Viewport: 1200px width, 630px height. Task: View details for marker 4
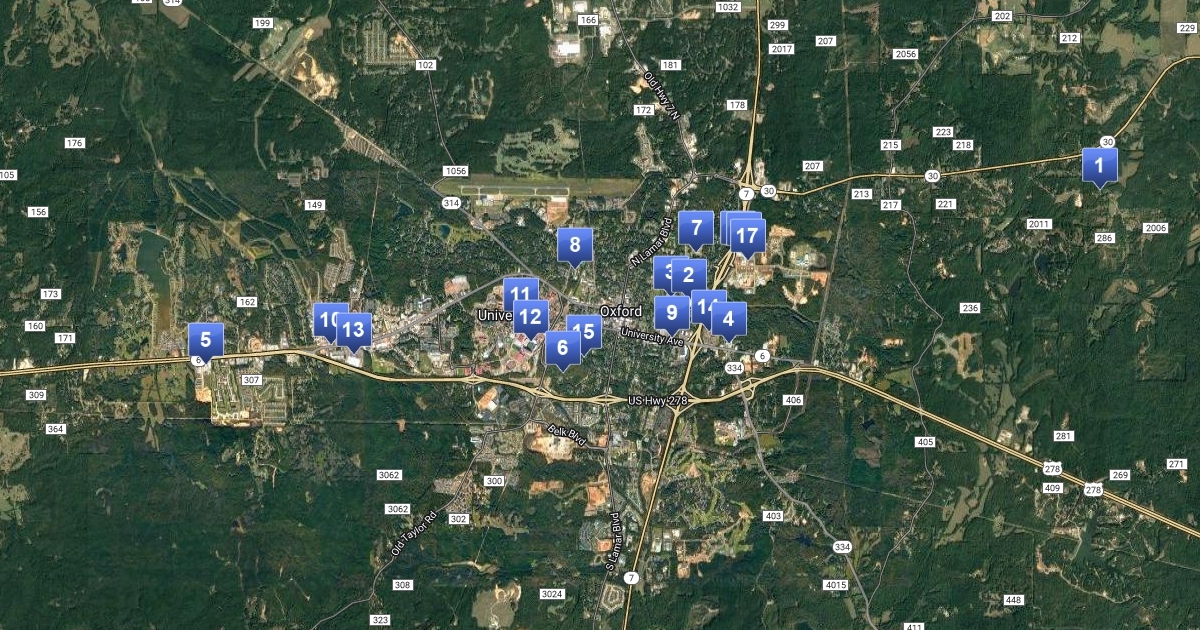(x=729, y=320)
